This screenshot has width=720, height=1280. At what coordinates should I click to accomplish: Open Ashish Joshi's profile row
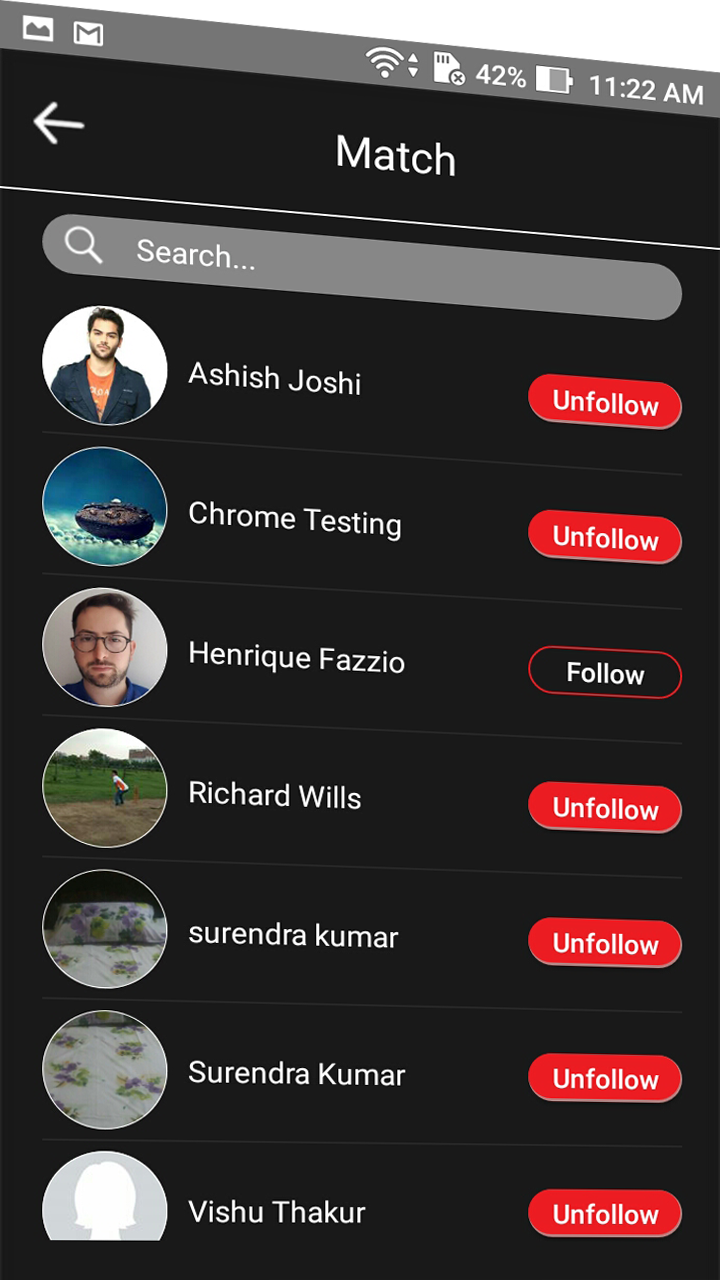275,378
